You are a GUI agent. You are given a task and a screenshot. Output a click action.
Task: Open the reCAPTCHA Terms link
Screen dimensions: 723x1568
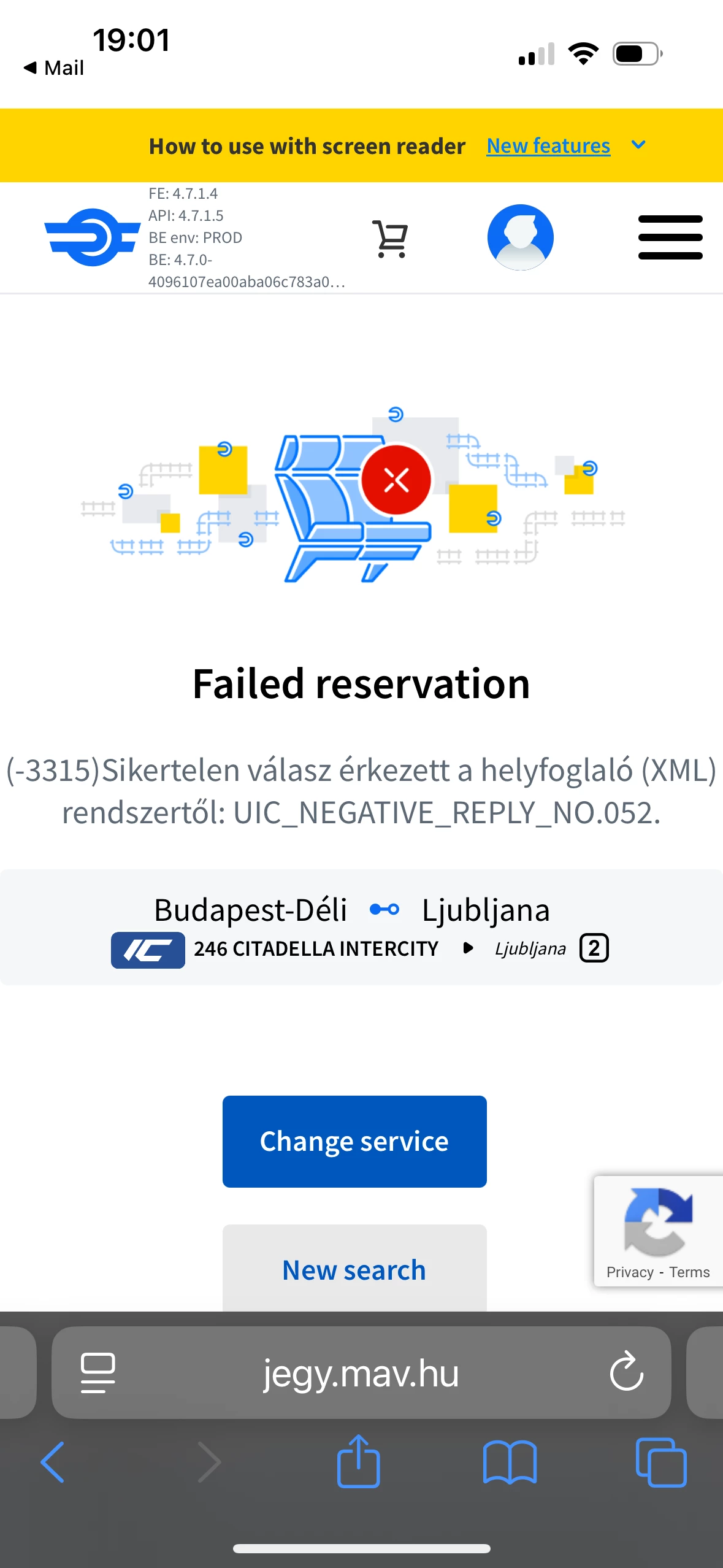click(689, 1272)
